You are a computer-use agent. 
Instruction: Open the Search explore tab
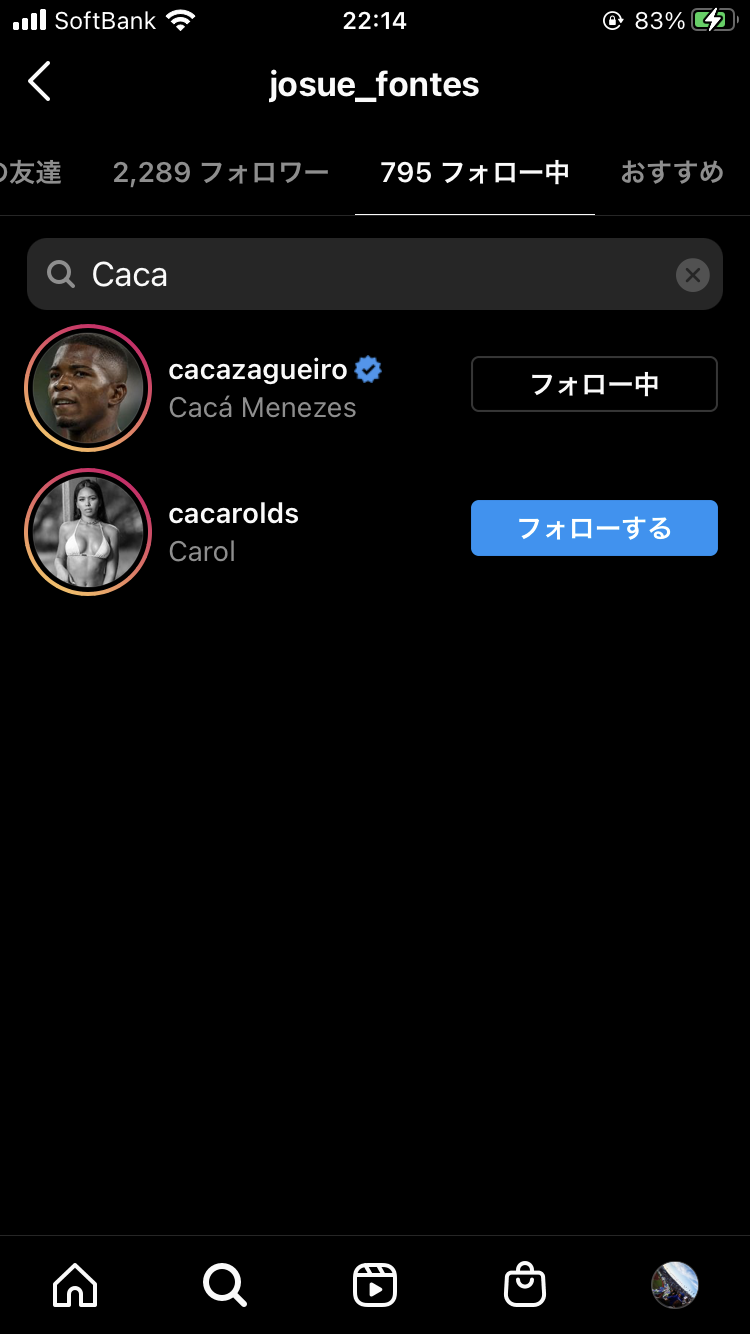click(224, 1284)
